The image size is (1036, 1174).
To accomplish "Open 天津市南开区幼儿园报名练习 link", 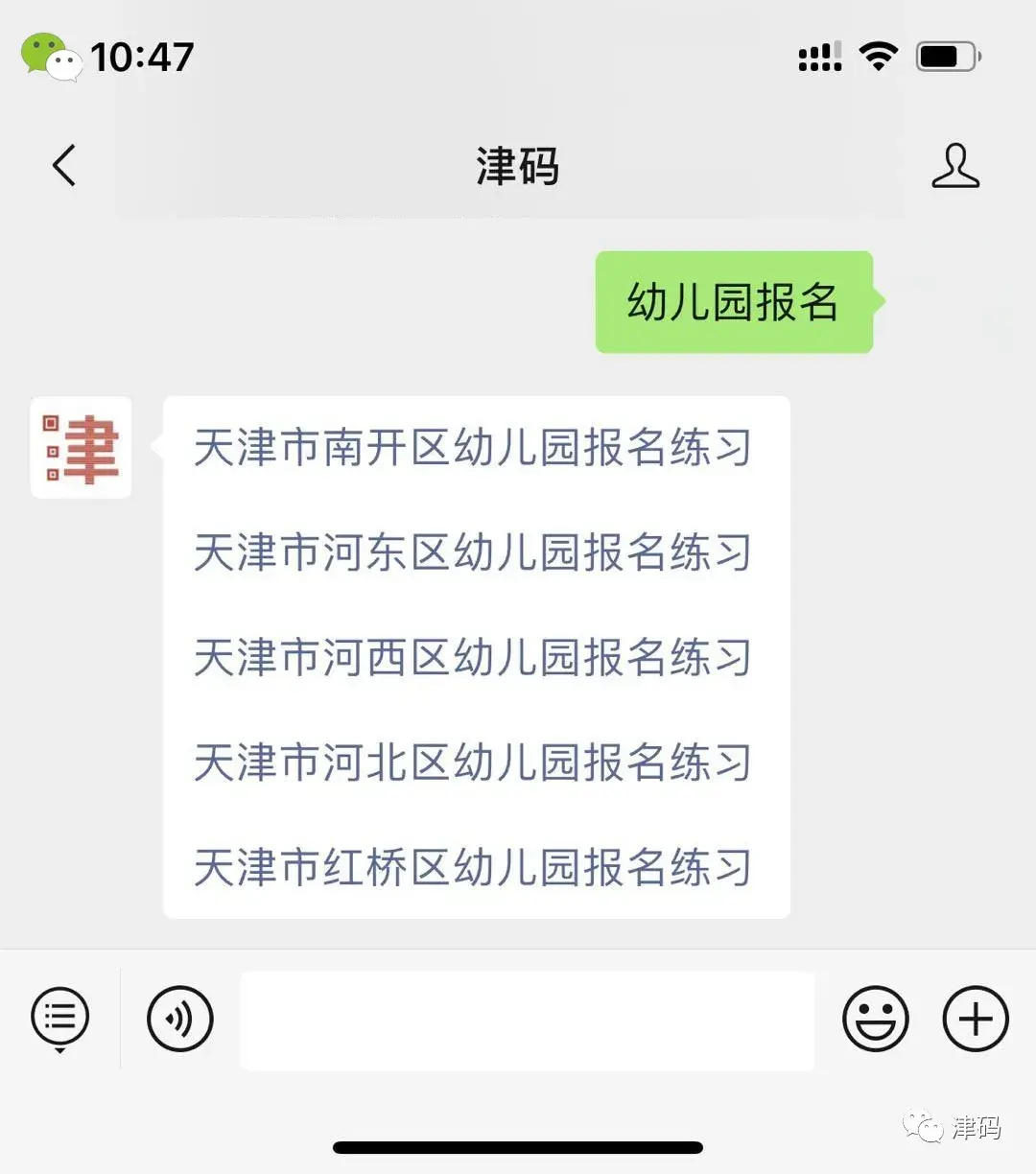I will 472,448.
